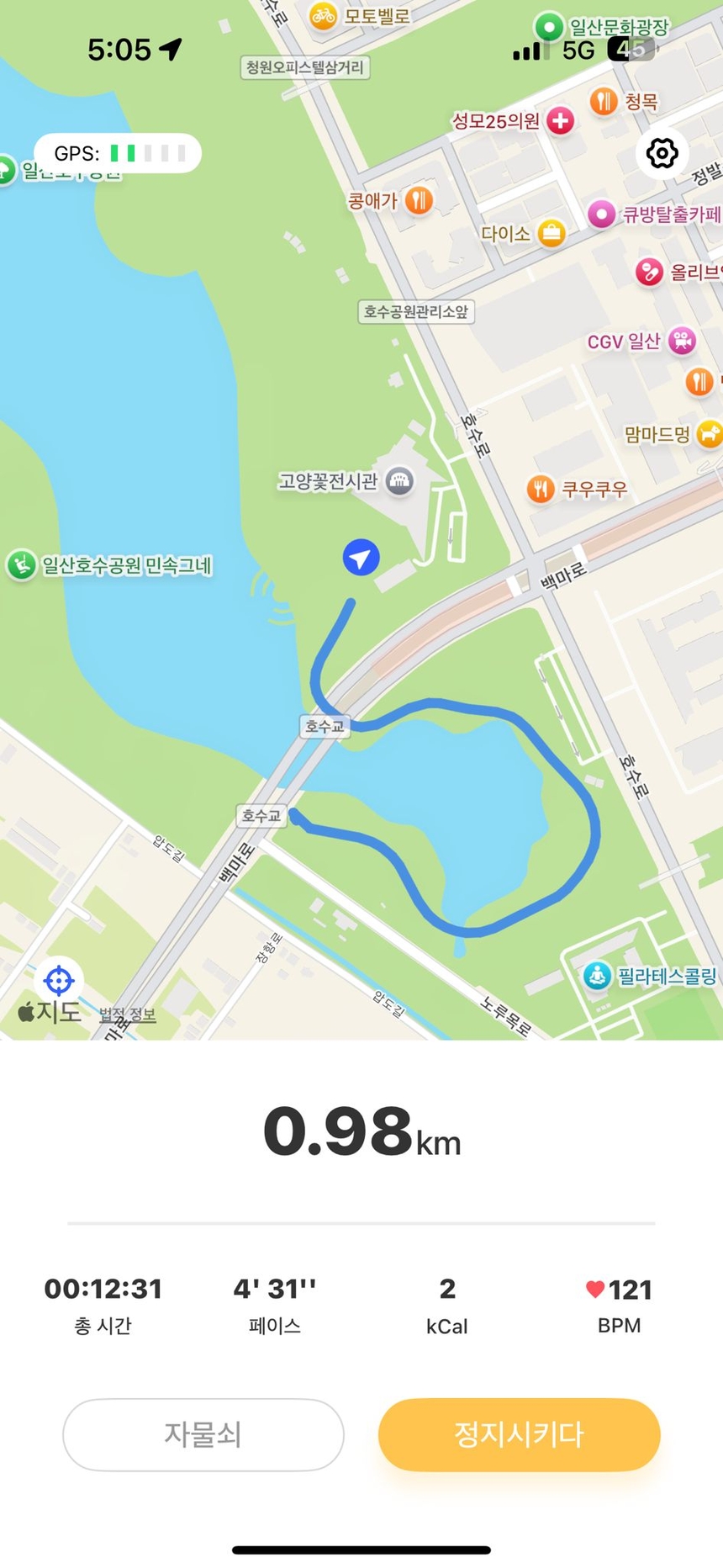This screenshot has width=723, height=1568.
Task: Tap the 쿠우쿠우 restaurant marker
Action: click(x=541, y=486)
